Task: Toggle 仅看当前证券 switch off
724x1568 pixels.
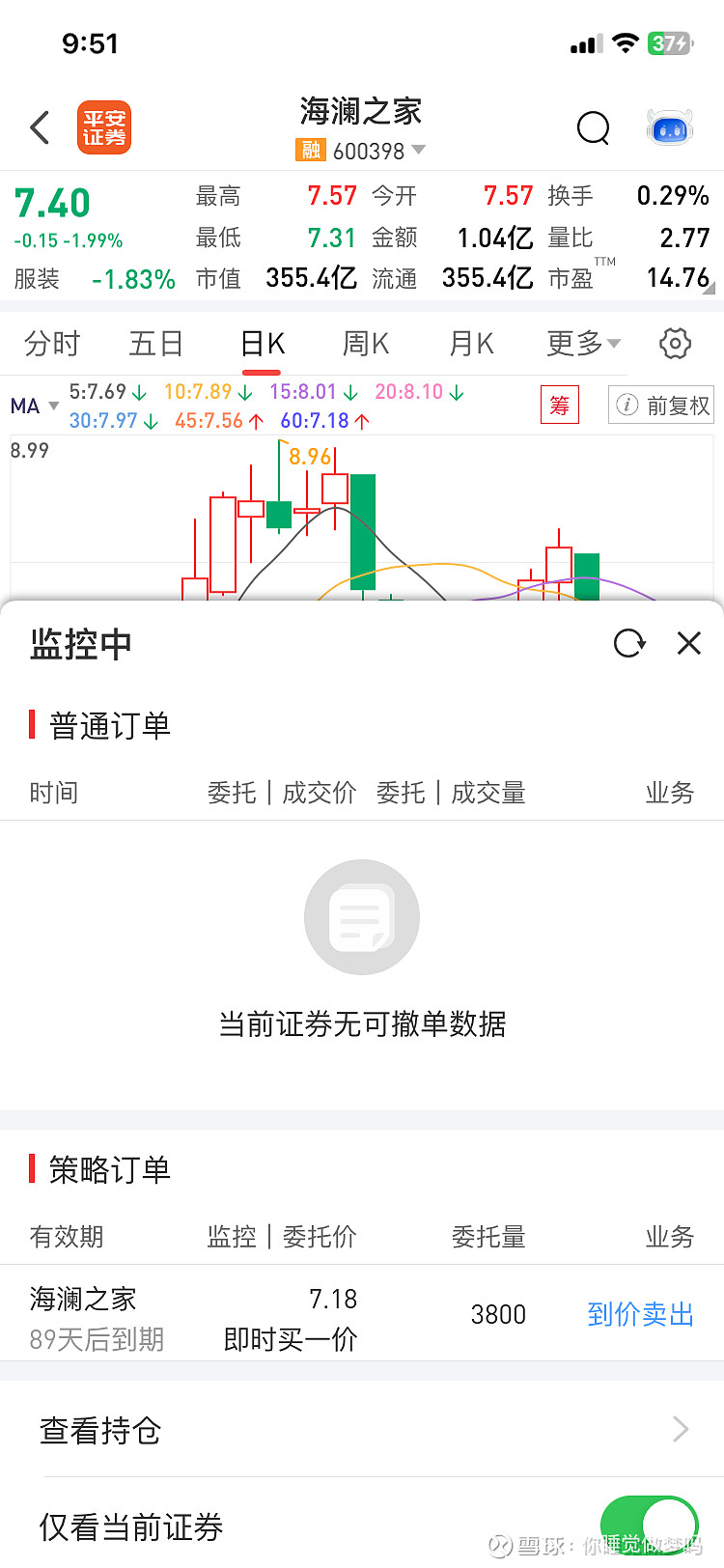Action: 650,1526
